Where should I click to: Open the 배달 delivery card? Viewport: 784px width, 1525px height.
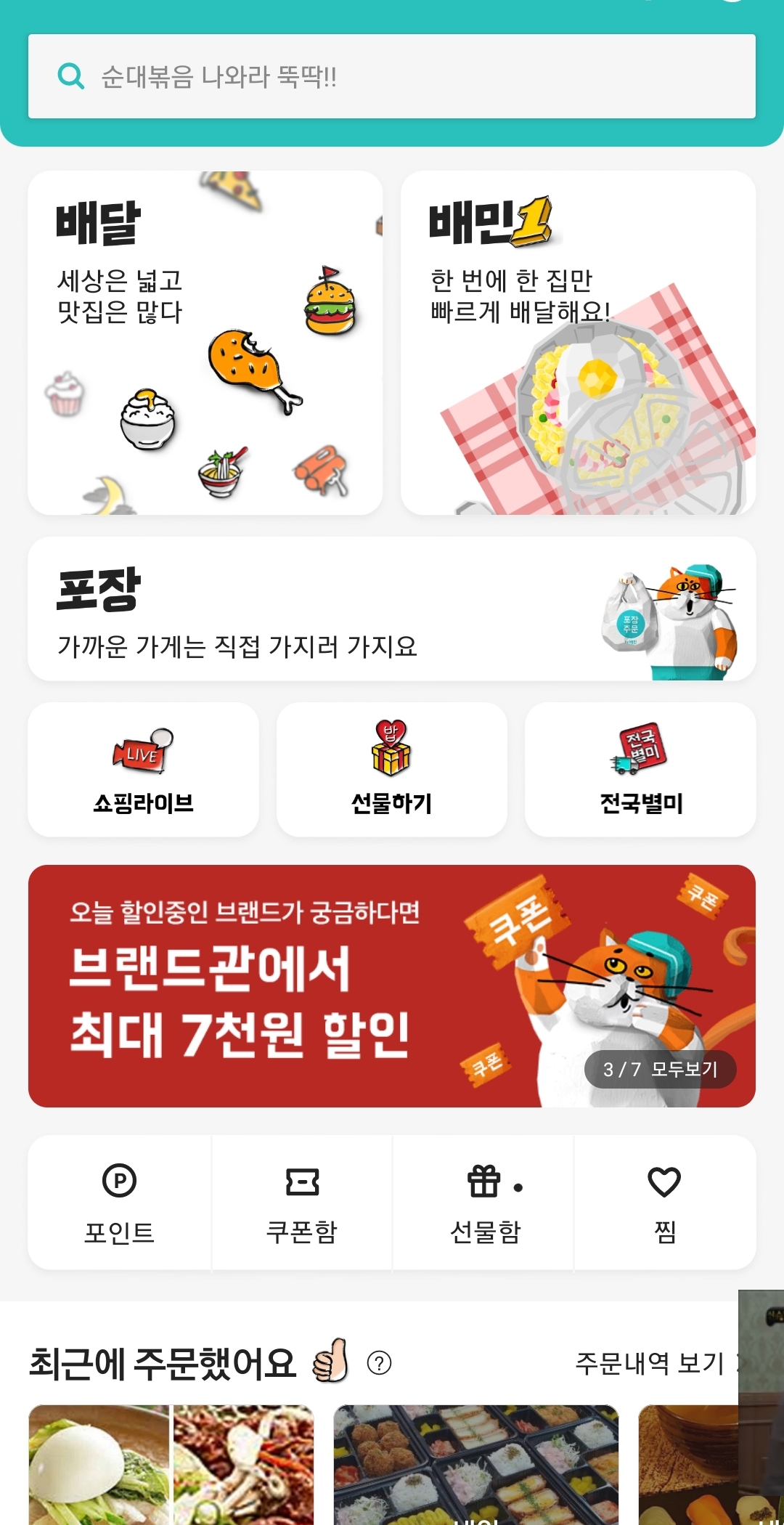[x=205, y=343]
